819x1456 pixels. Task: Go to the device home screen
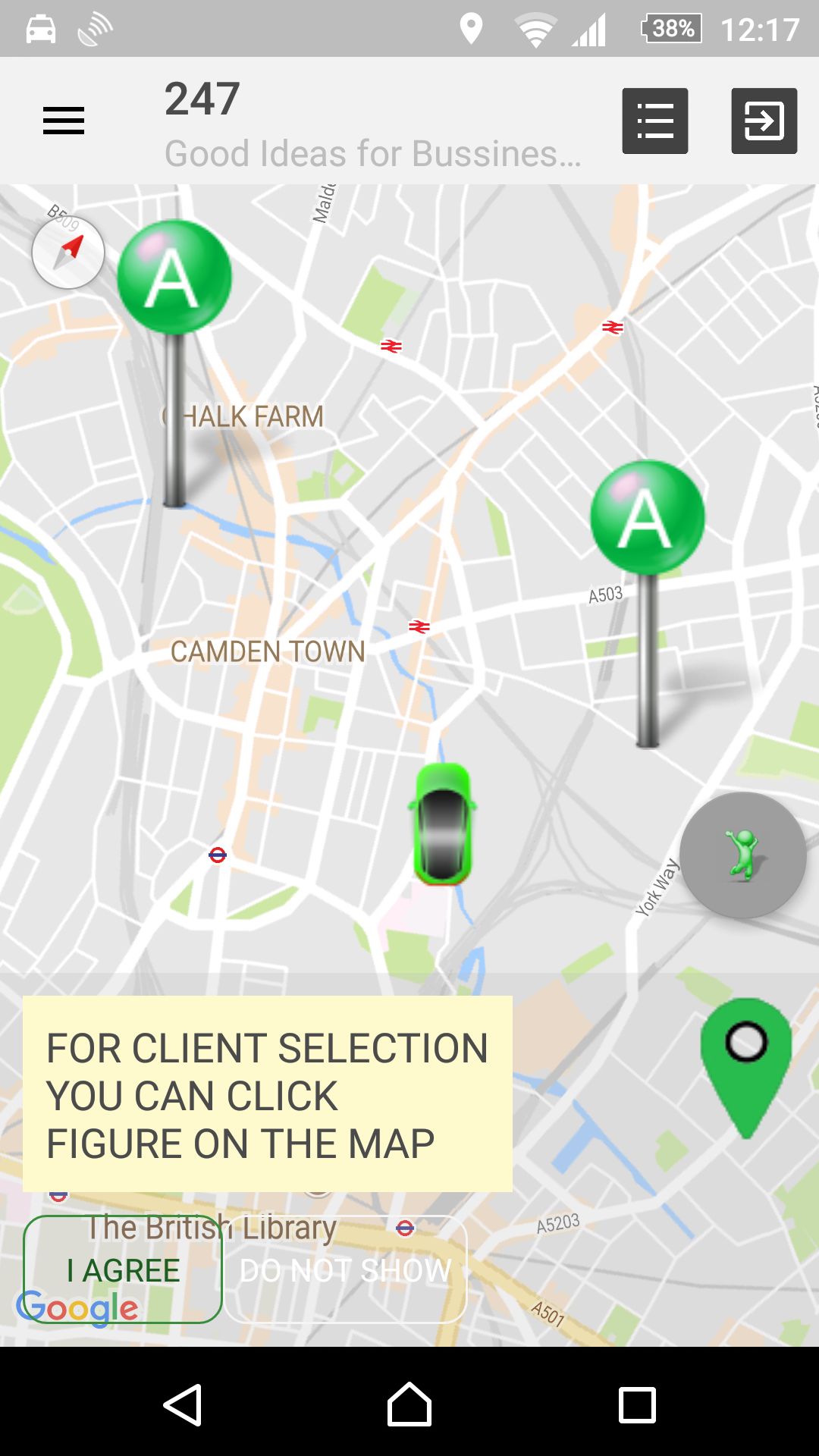click(409, 1404)
